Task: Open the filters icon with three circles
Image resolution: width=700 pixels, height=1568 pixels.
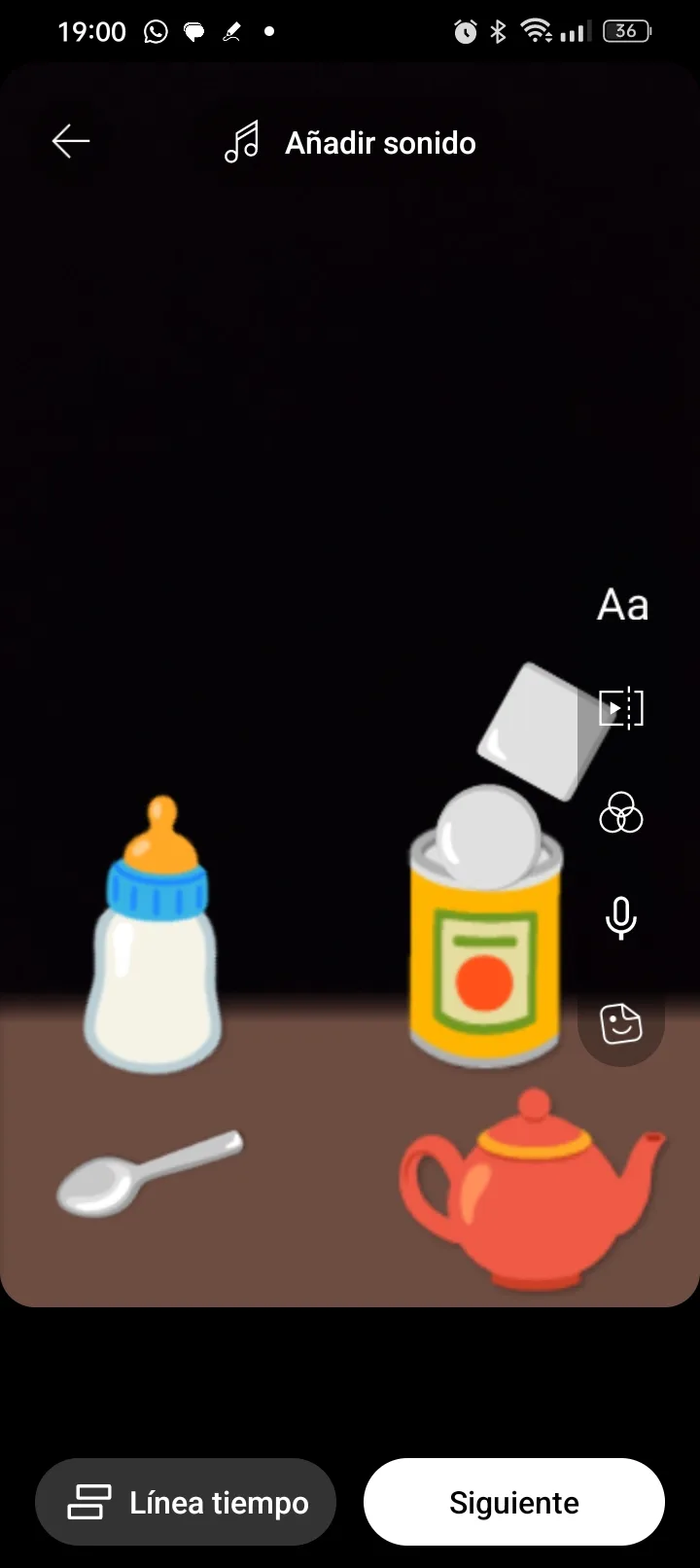Action: tap(621, 813)
